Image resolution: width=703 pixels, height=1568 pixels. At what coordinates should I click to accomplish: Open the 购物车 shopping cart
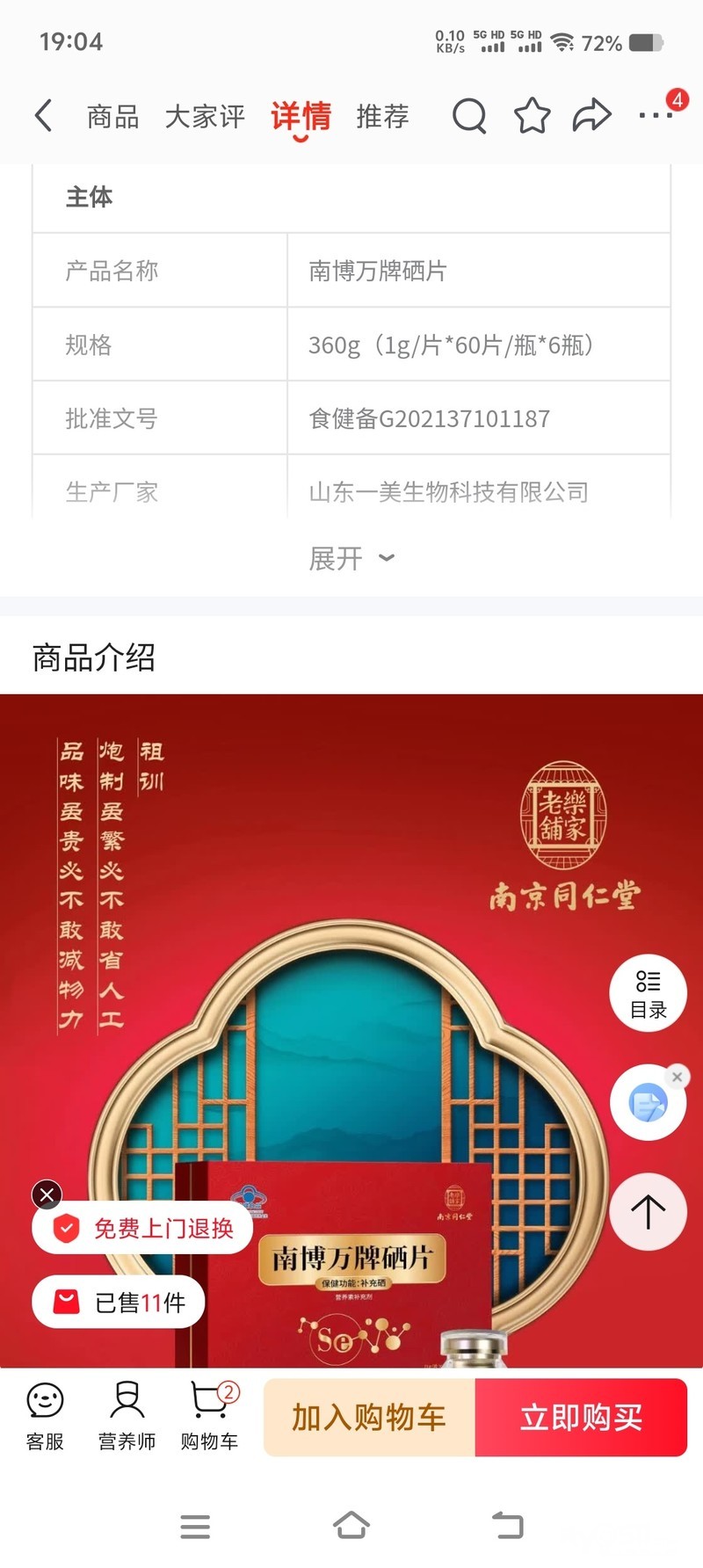209,1416
